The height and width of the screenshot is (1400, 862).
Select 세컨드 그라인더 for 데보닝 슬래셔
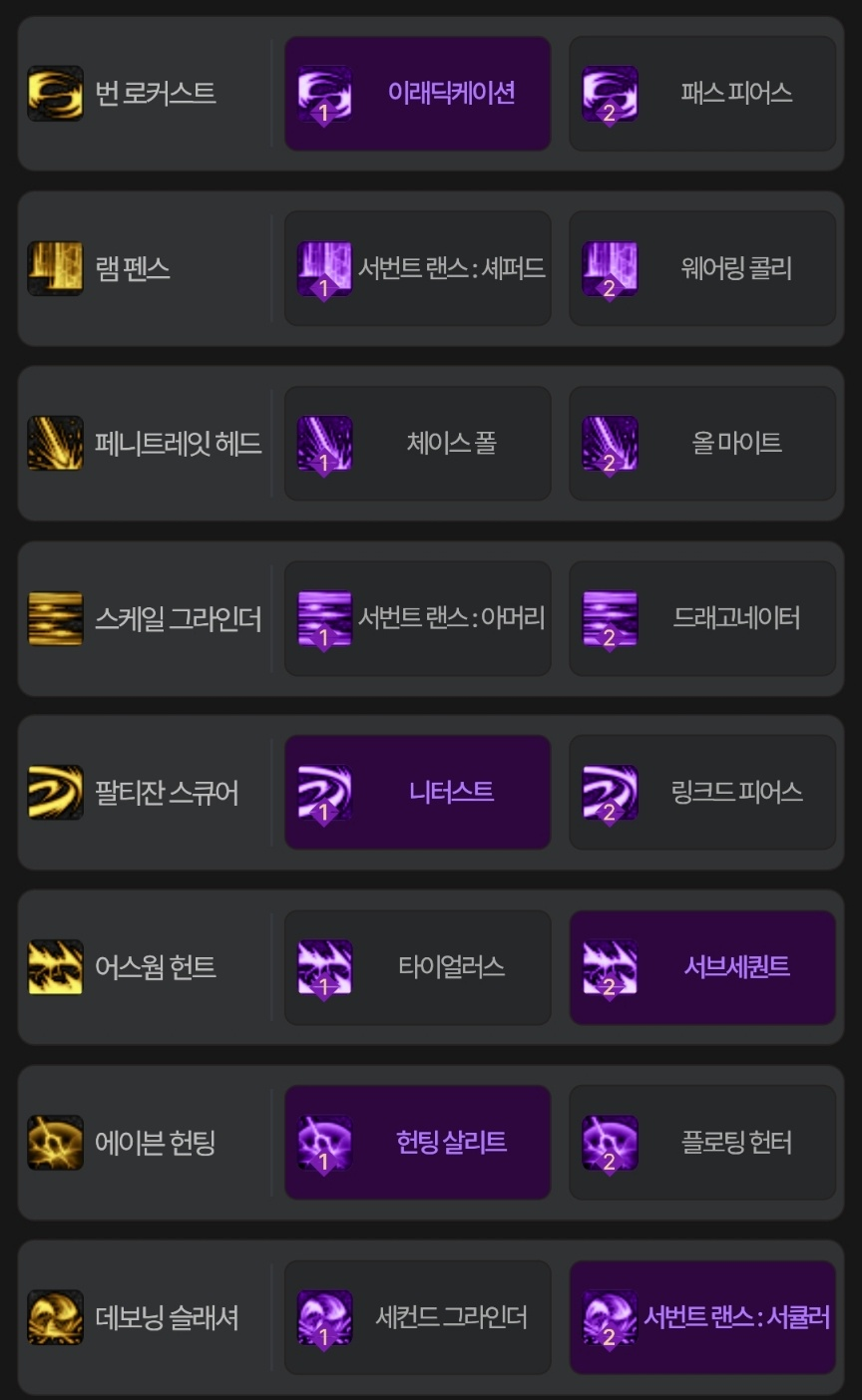click(x=418, y=1317)
